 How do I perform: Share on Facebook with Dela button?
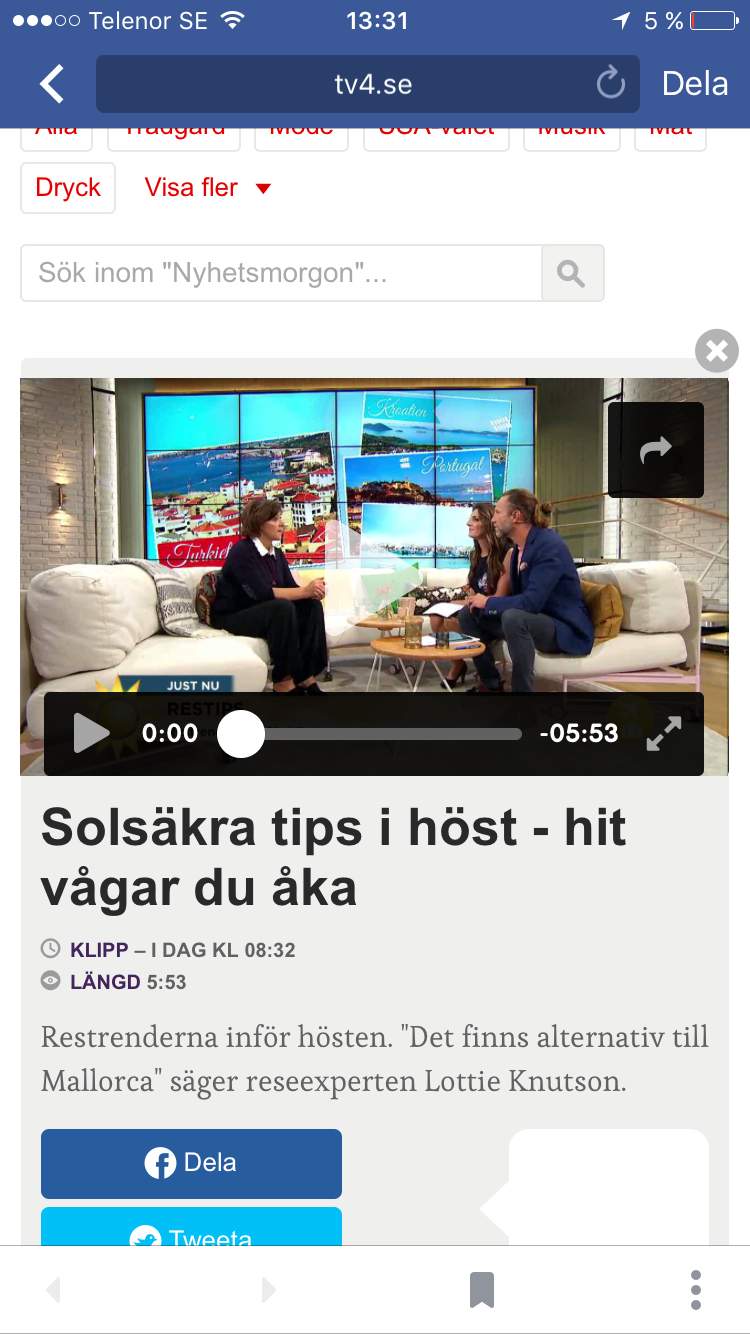pos(191,1163)
